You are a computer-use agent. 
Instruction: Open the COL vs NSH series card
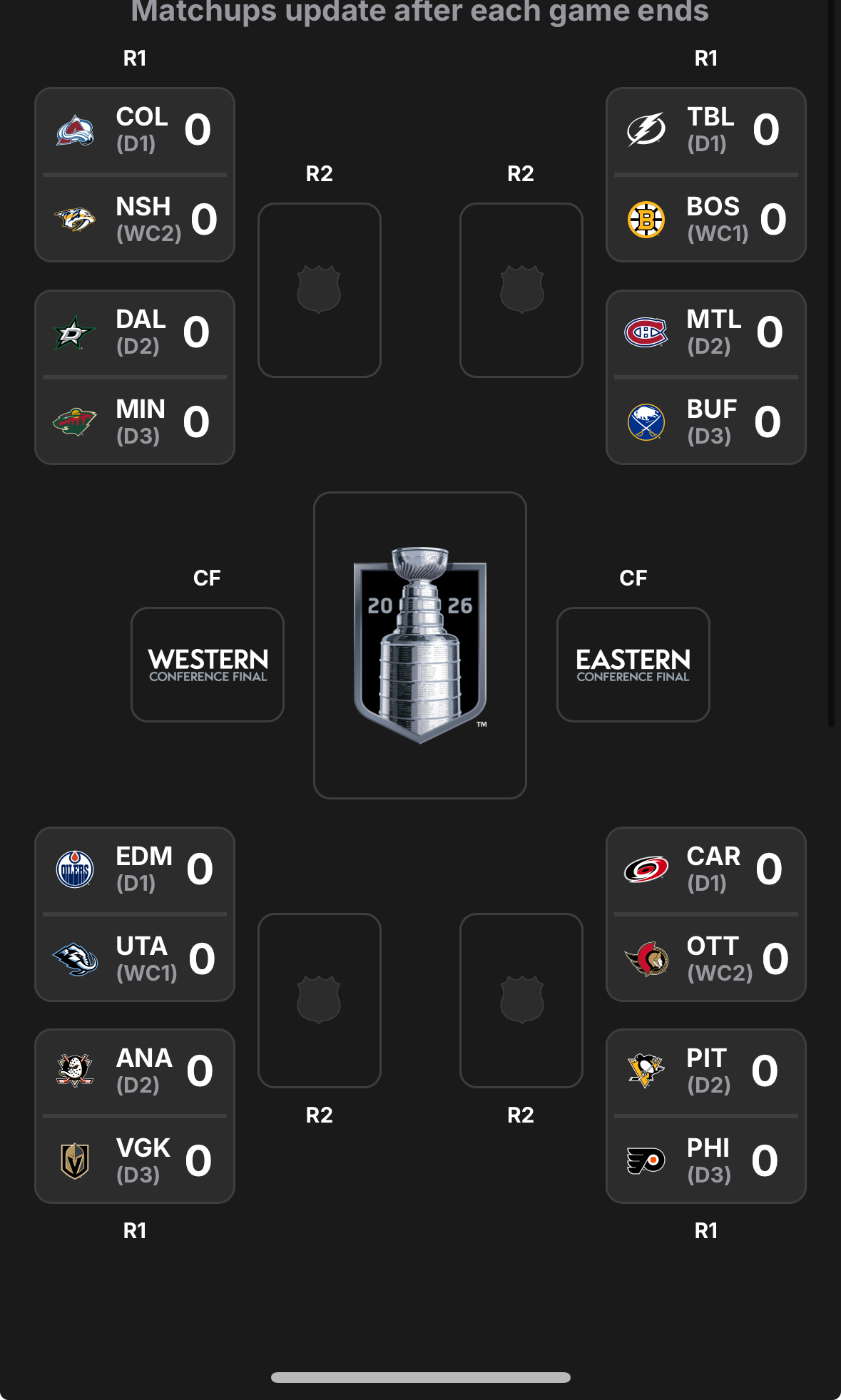click(x=135, y=175)
